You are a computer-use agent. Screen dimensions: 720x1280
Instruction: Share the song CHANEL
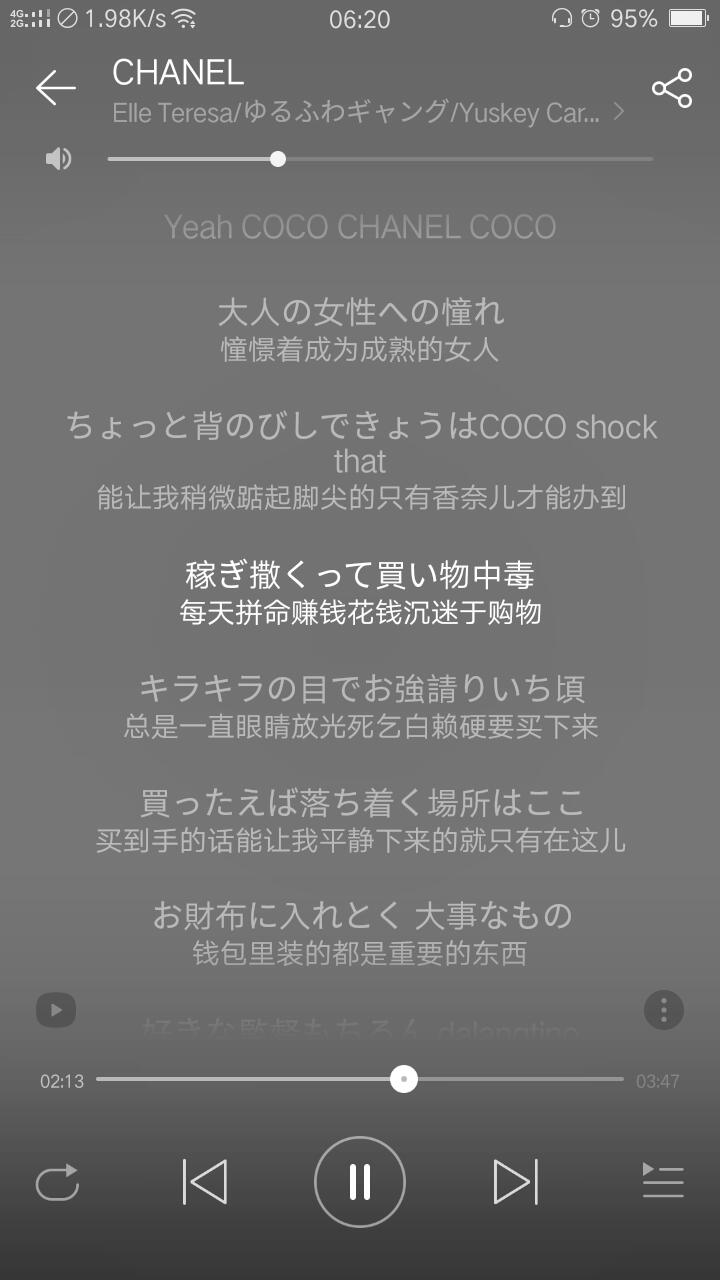(672, 88)
